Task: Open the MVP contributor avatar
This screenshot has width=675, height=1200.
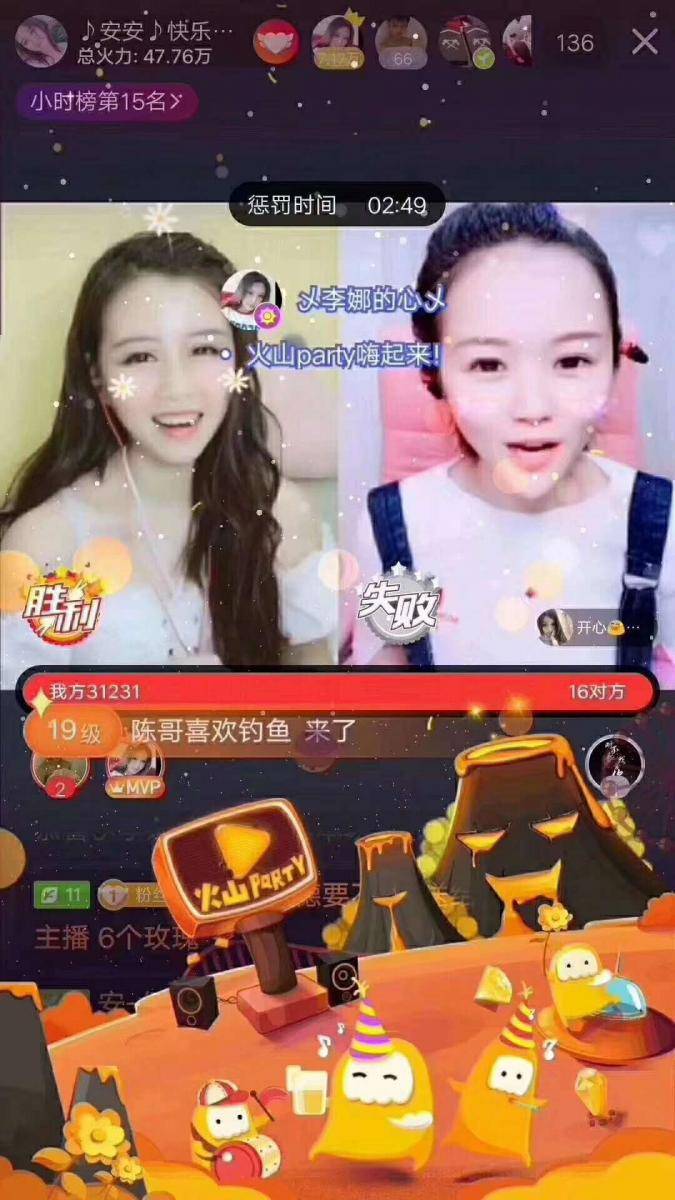Action: point(133,766)
